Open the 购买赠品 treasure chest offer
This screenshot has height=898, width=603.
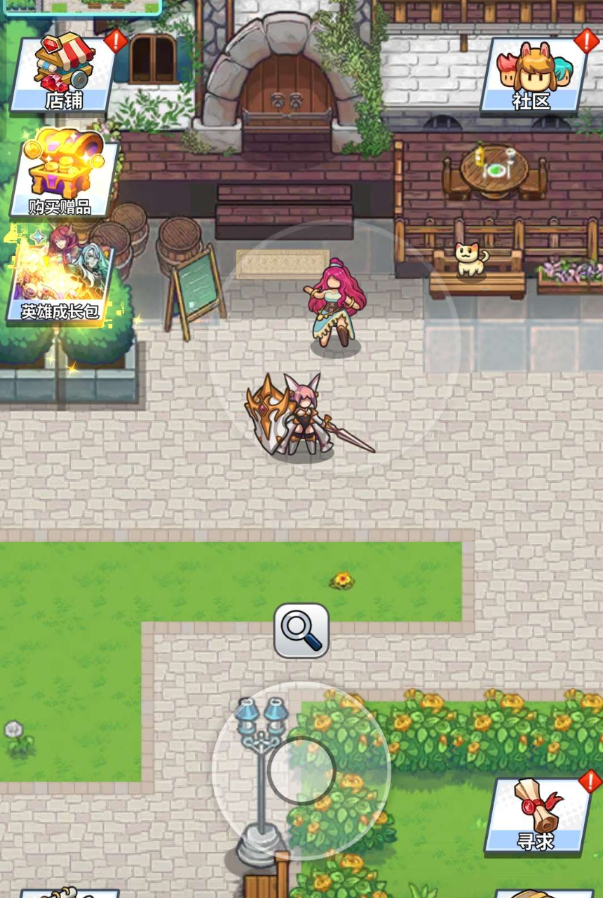coord(62,176)
